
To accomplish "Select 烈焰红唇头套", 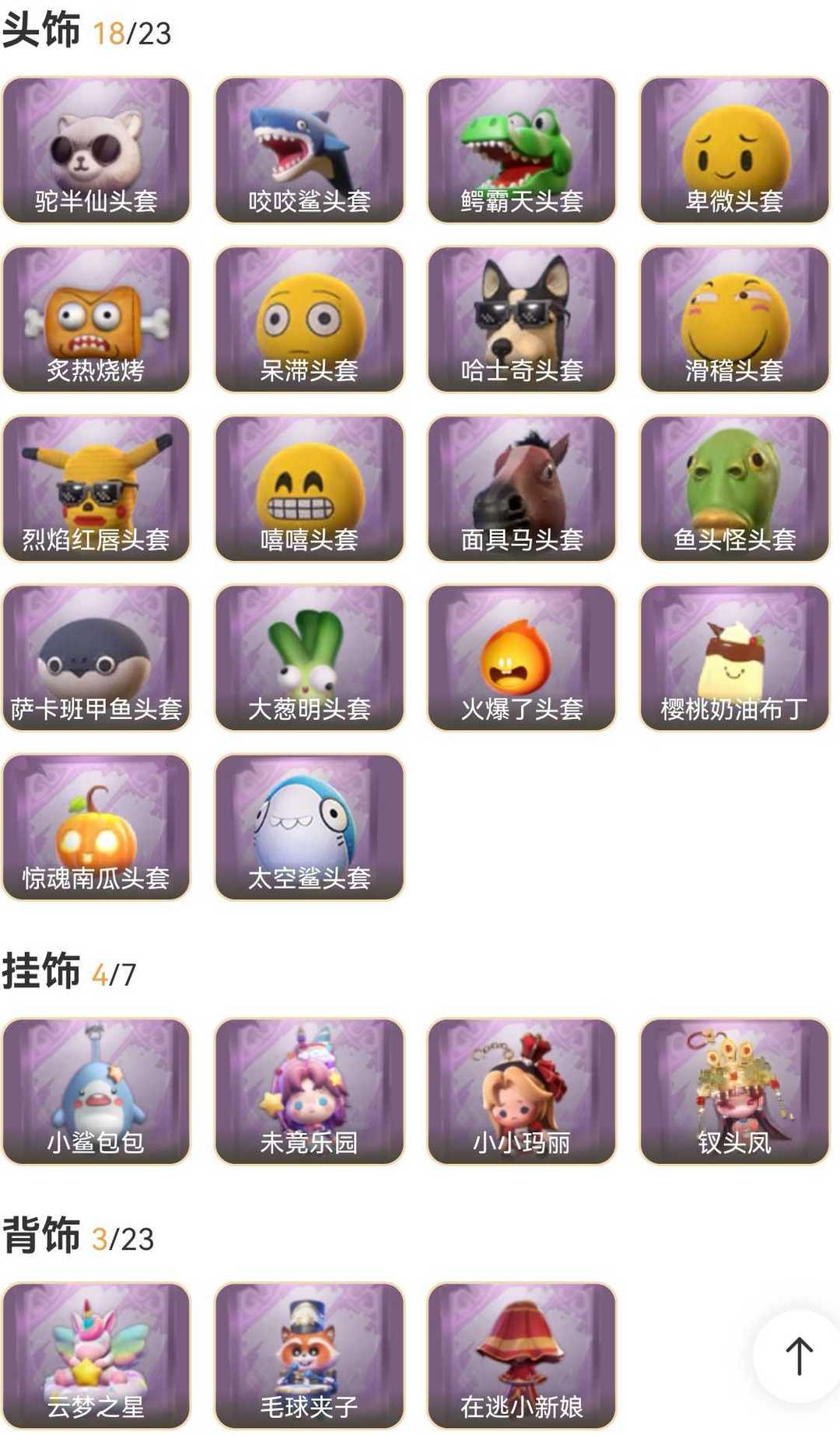I will pyautogui.click(x=96, y=488).
